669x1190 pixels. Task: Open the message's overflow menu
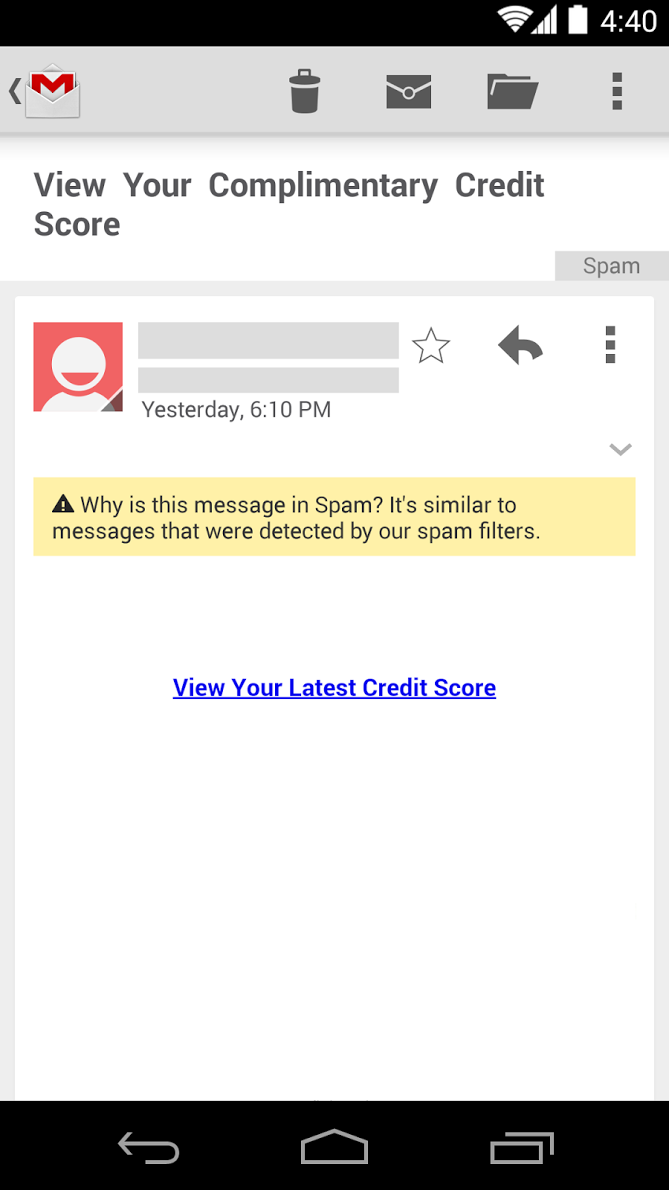click(x=610, y=345)
